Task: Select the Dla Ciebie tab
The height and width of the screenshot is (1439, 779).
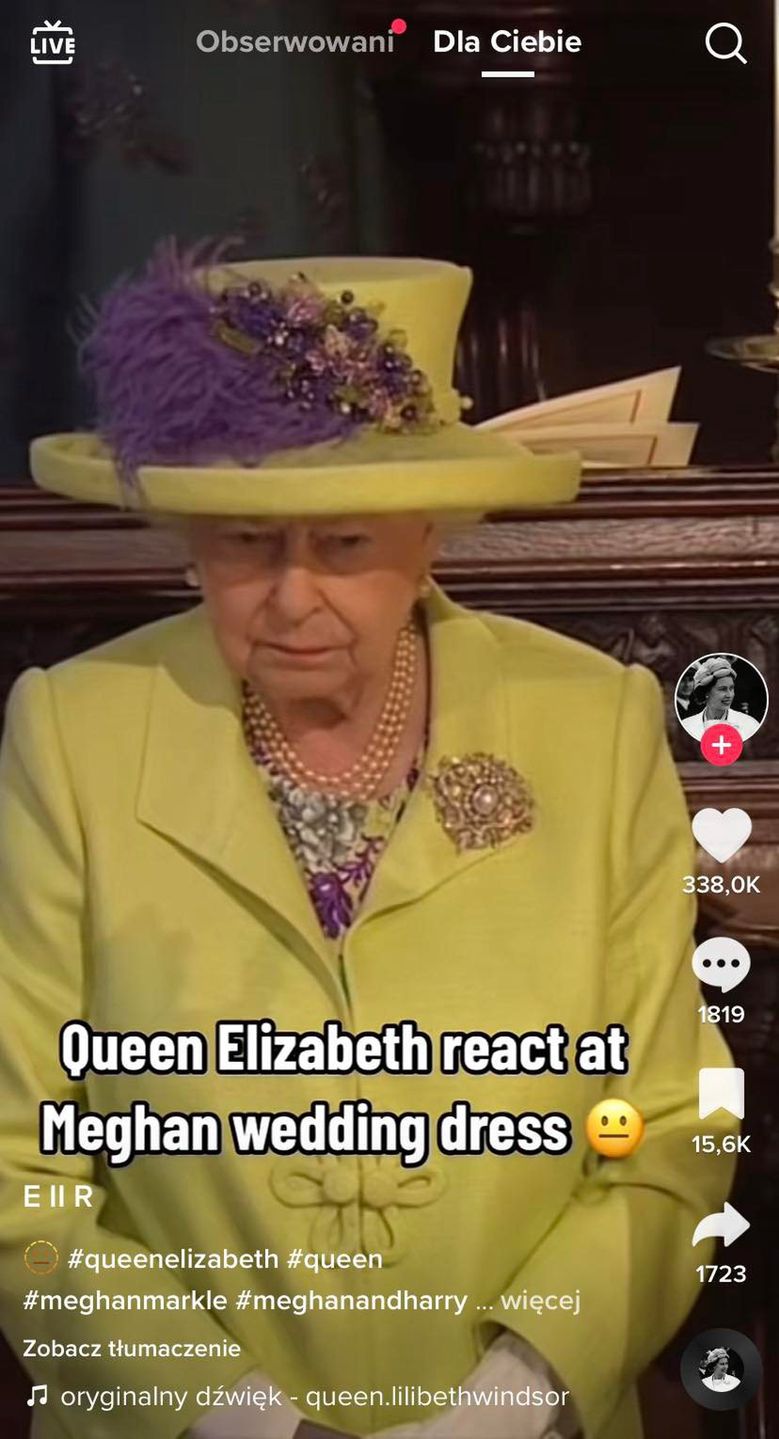Action: tap(507, 42)
